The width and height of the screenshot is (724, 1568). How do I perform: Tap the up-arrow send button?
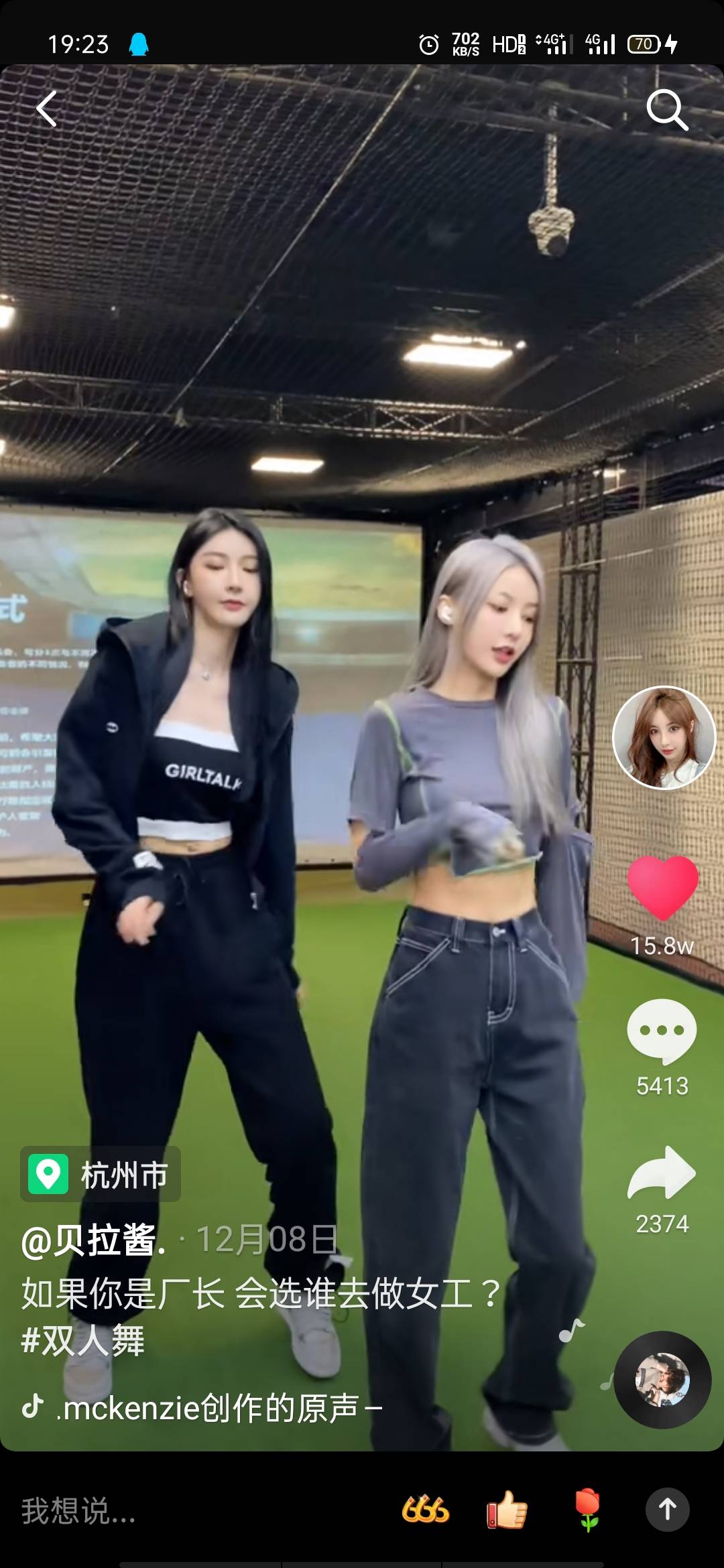[x=667, y=1510]
